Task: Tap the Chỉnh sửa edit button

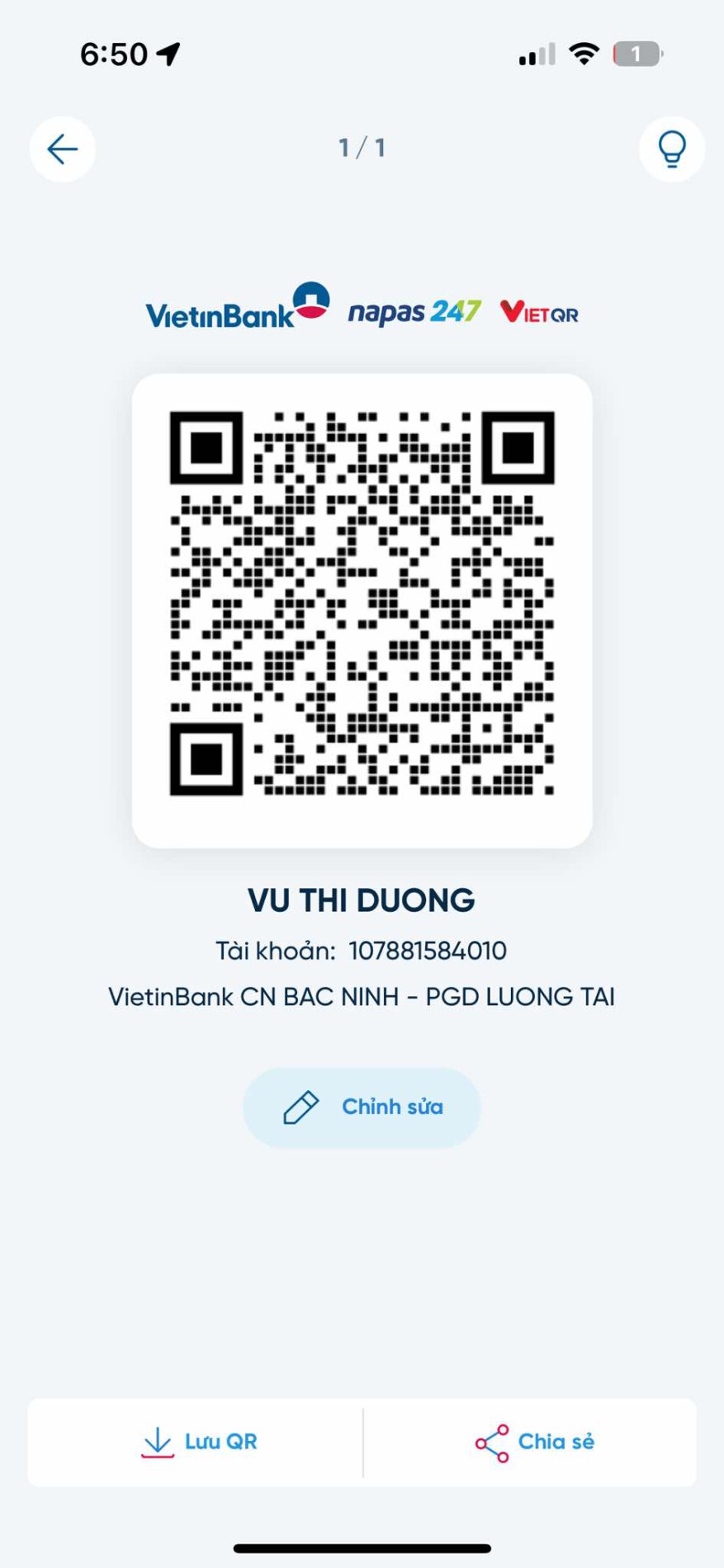Action: coord(362,1108)
